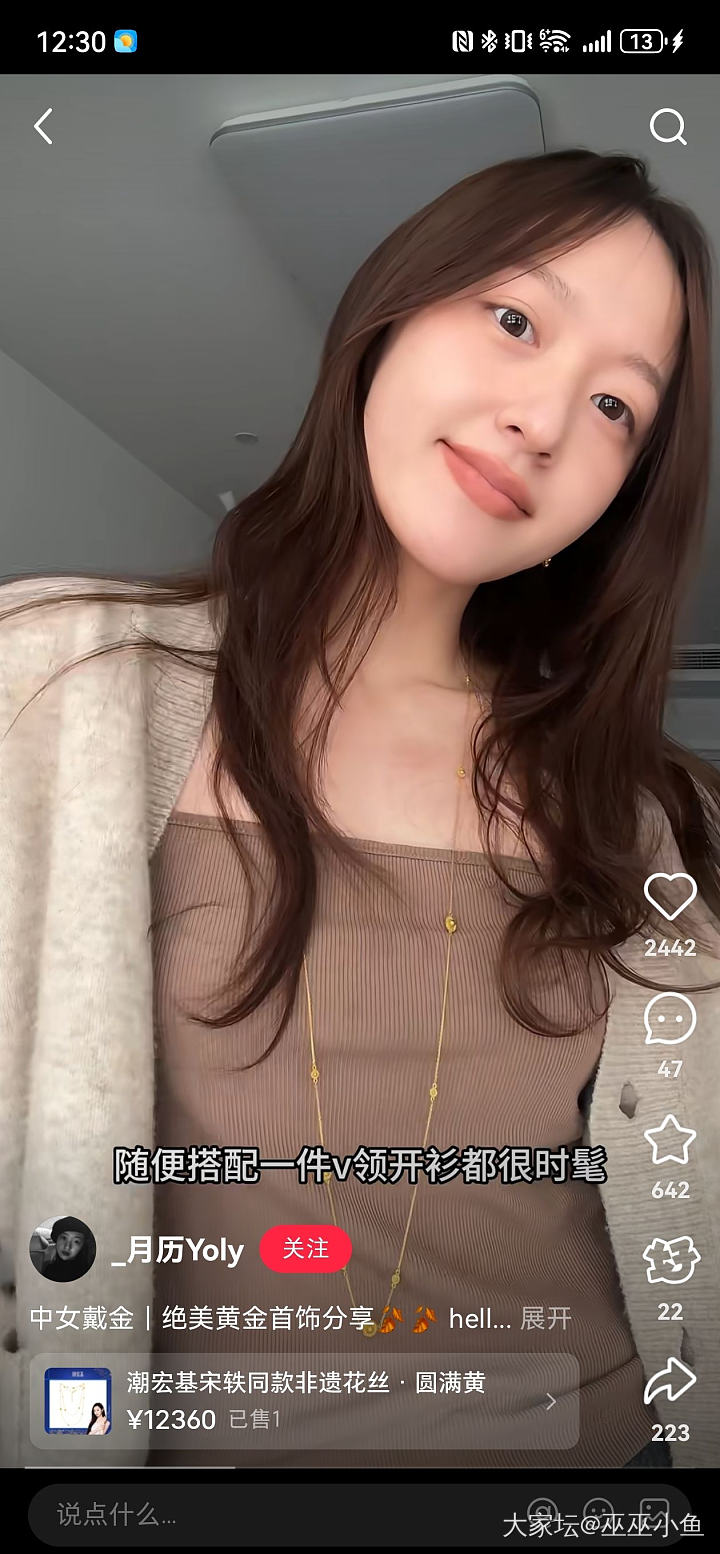Tap the 扫 icon showing 22
This screenshot has height=1554, width=720.
669,1261
